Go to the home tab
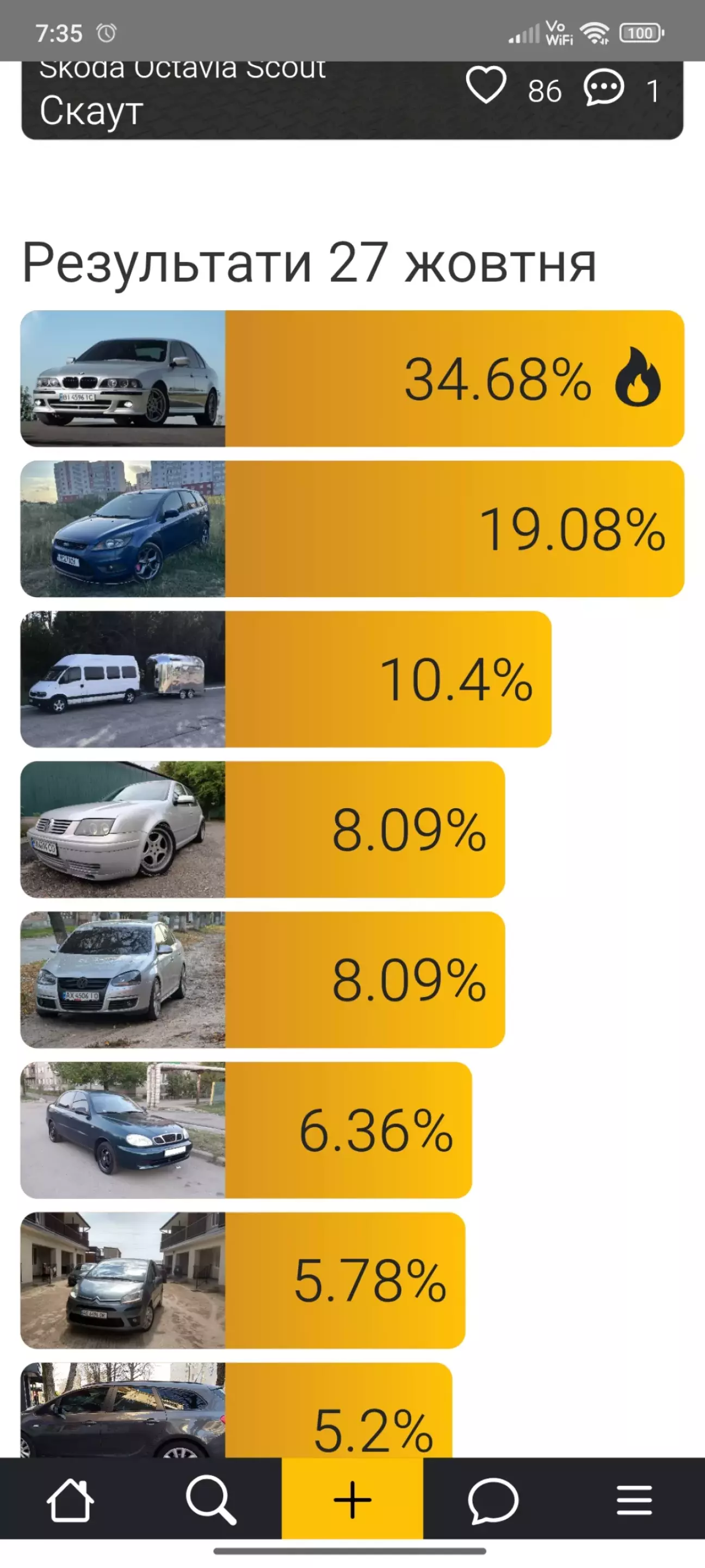705x1568 pixels. (x=71, y=1499)
